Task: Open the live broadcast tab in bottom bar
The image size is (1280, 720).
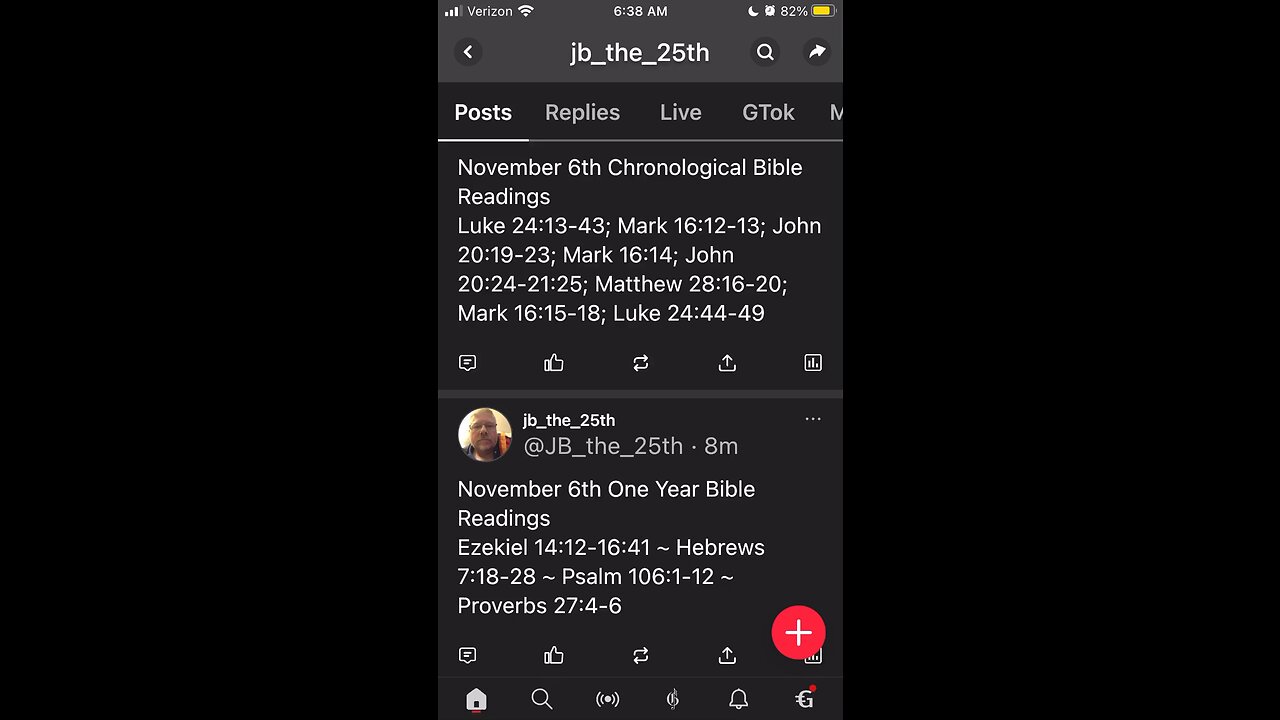Action: [x=607, y=699]
